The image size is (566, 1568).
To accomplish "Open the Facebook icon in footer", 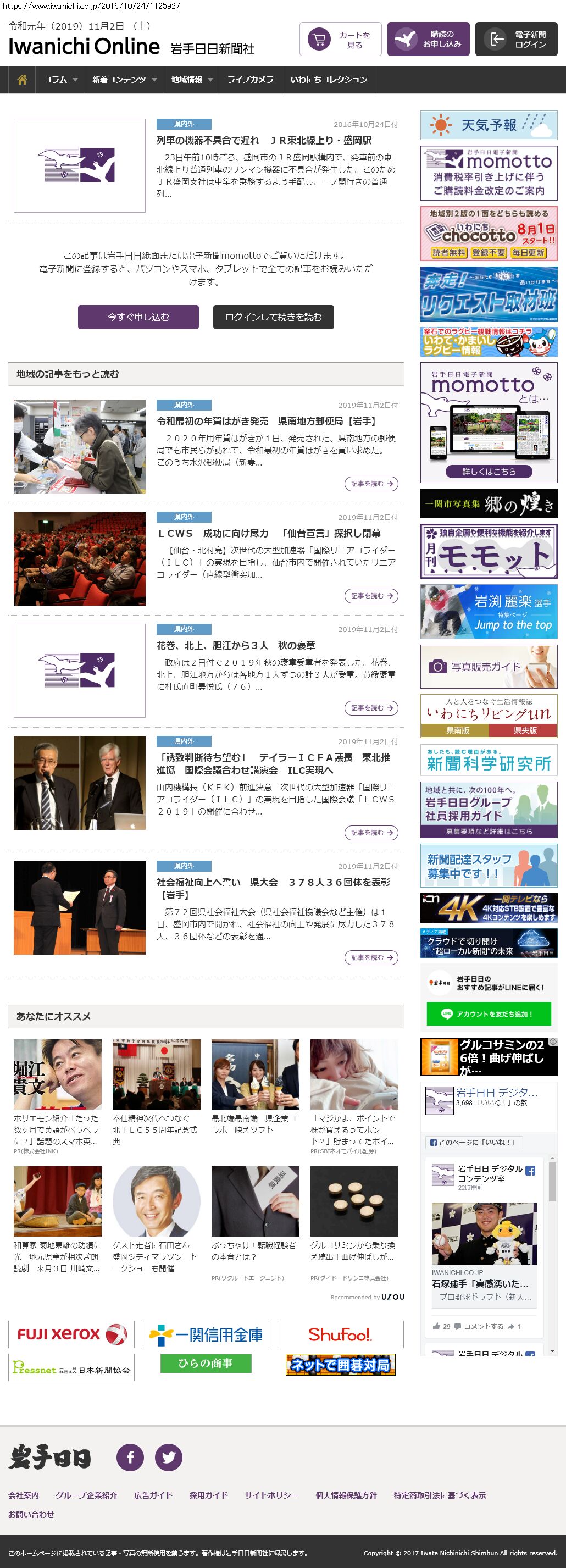I will coord(130,1457).
